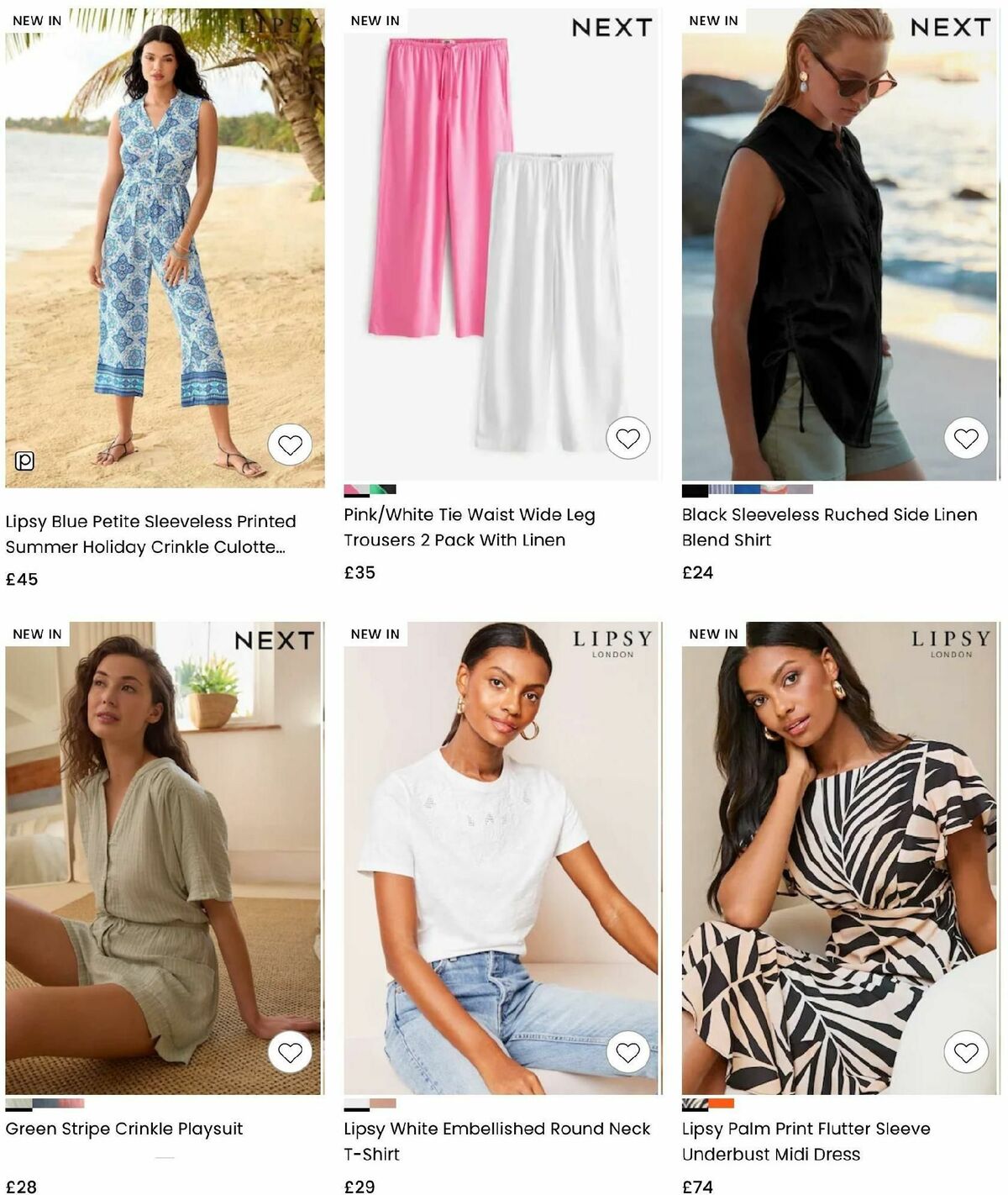This screenshot has width=1008, height=1195.
Task: Open the 'Black Sleeveless Ruched Side Linen Blend Shirt' link
Action: (830, 528)
